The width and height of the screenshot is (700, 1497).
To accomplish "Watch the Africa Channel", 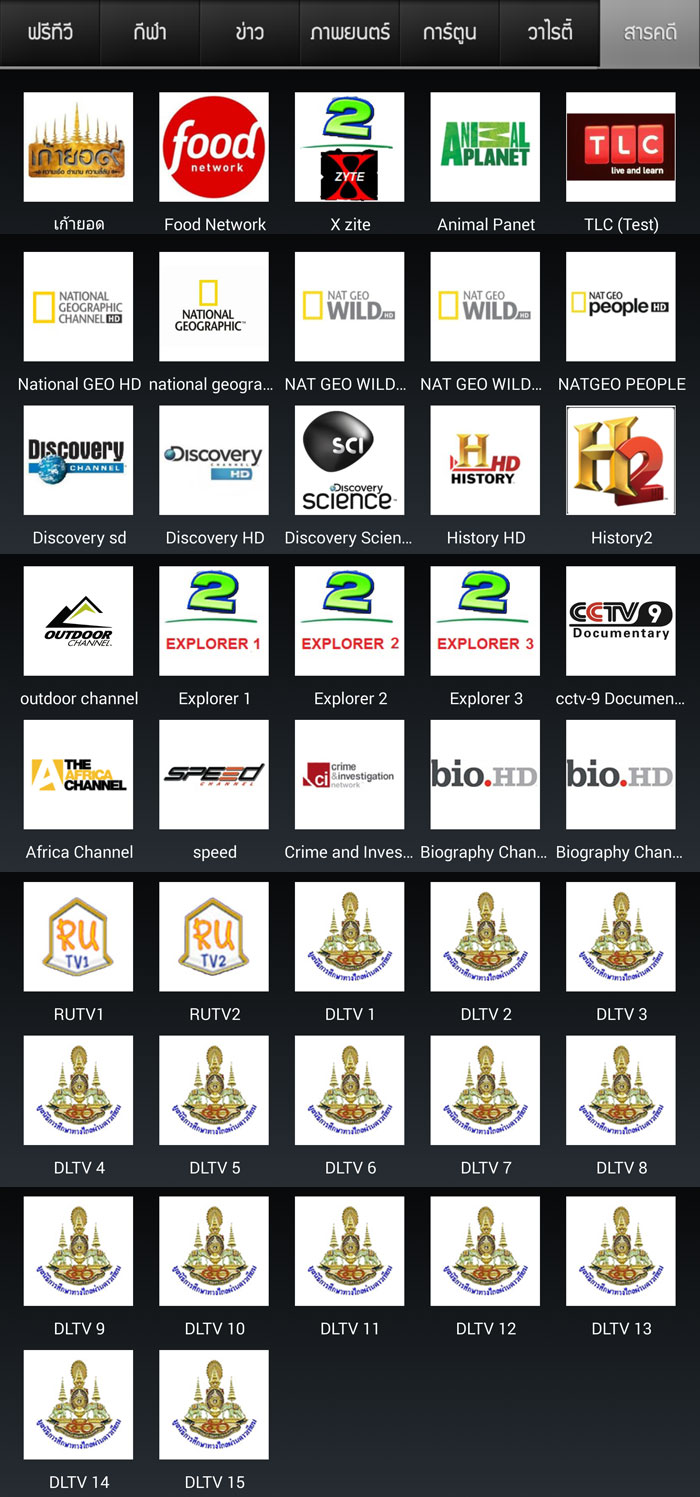I will tap(78, 775).
